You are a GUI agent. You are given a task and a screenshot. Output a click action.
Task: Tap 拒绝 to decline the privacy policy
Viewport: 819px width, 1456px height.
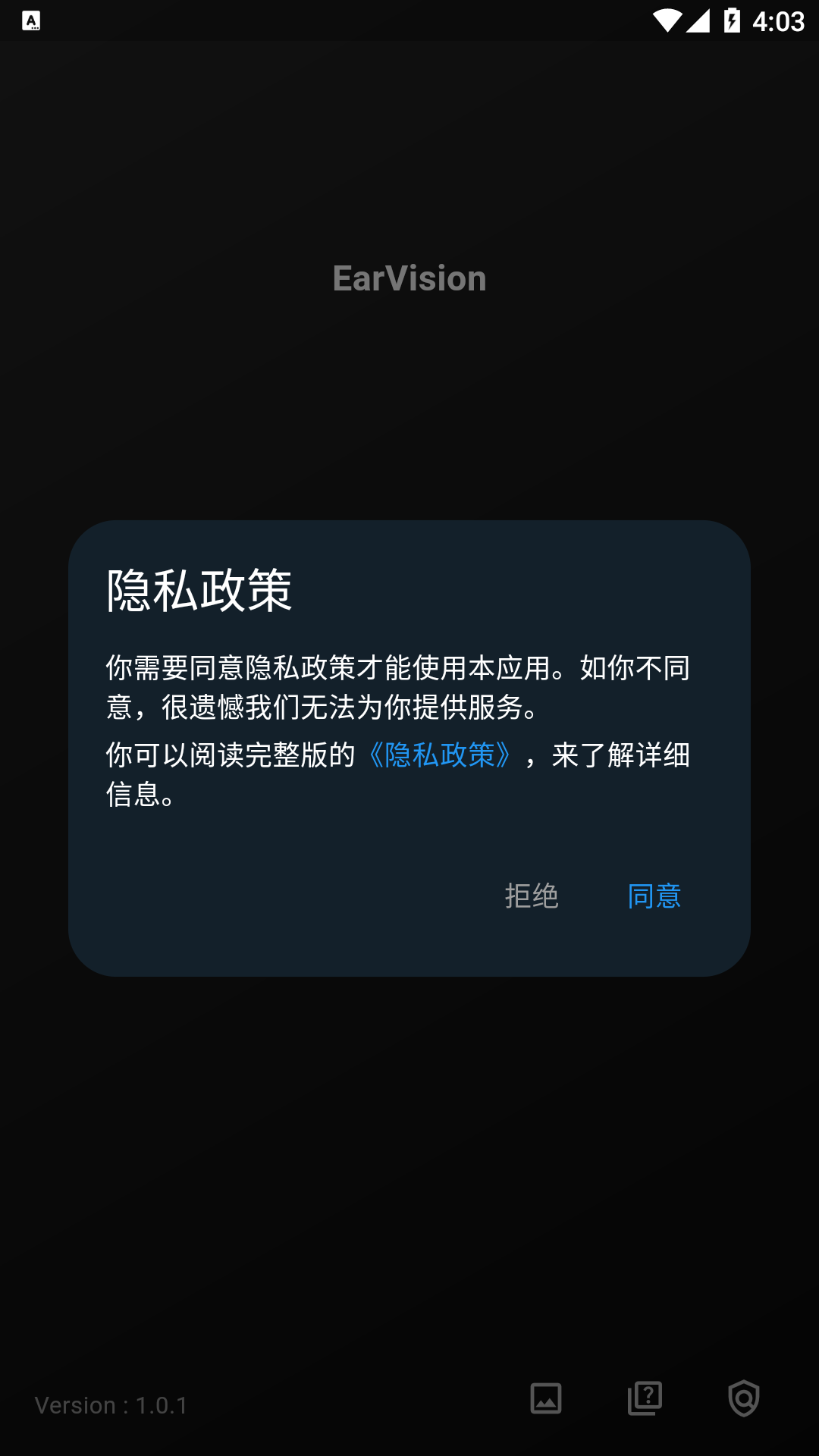(533, 896)
